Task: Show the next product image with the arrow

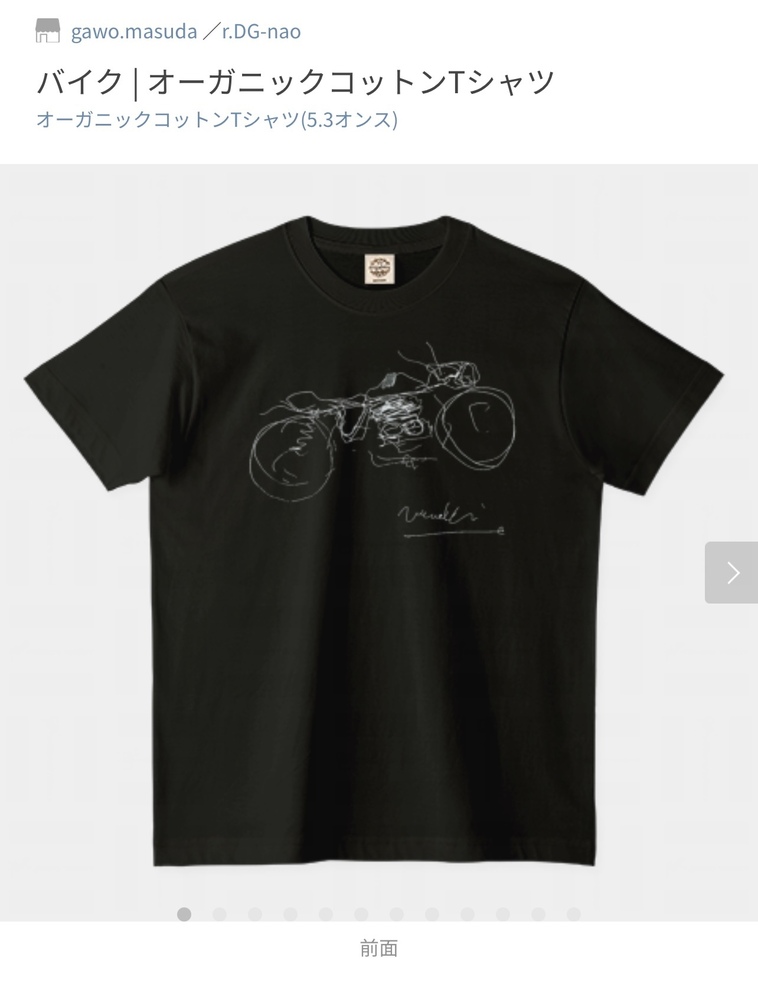Action: click(732, 572)
